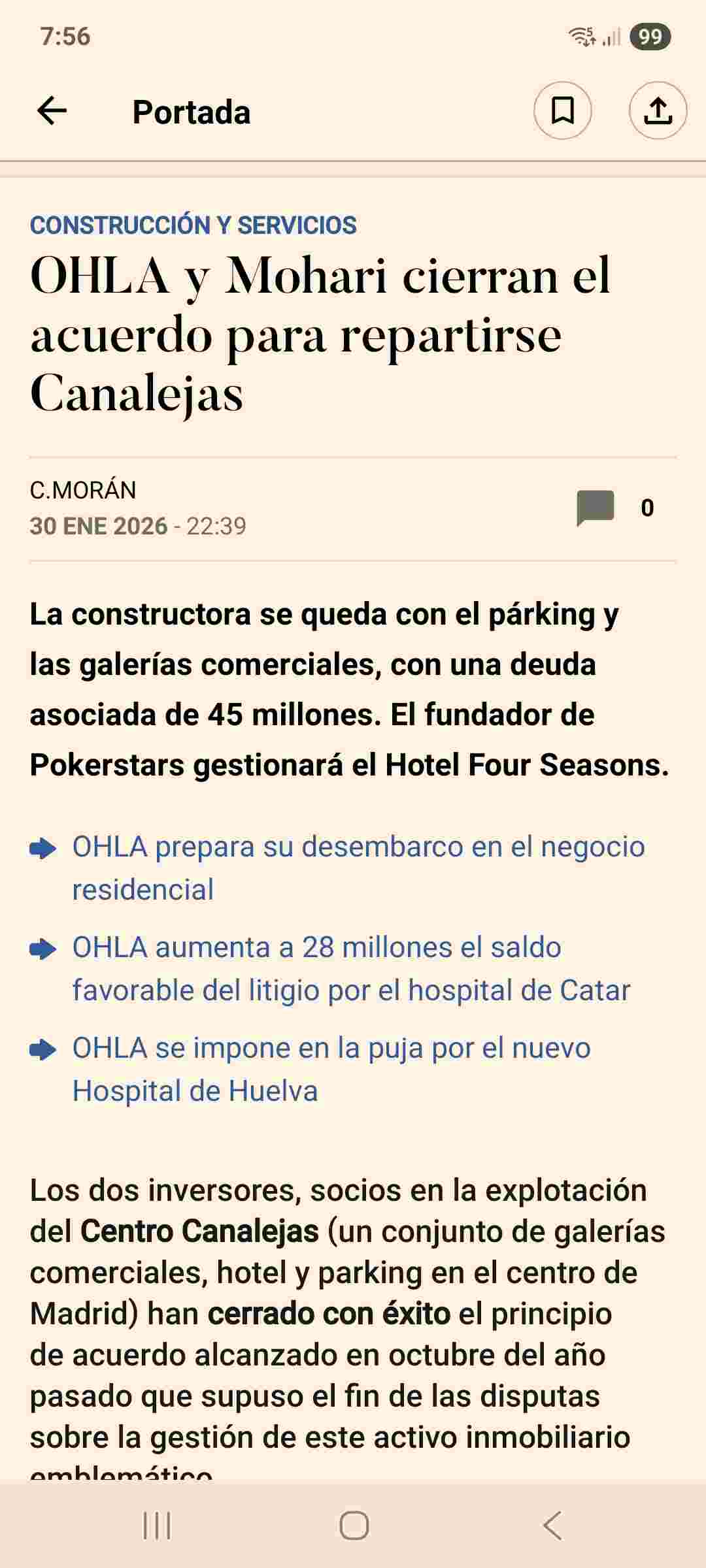Image resolution: width=706 pixels, height=1568 pixels.
Task: Open the article comments
Action: (596, 508)
